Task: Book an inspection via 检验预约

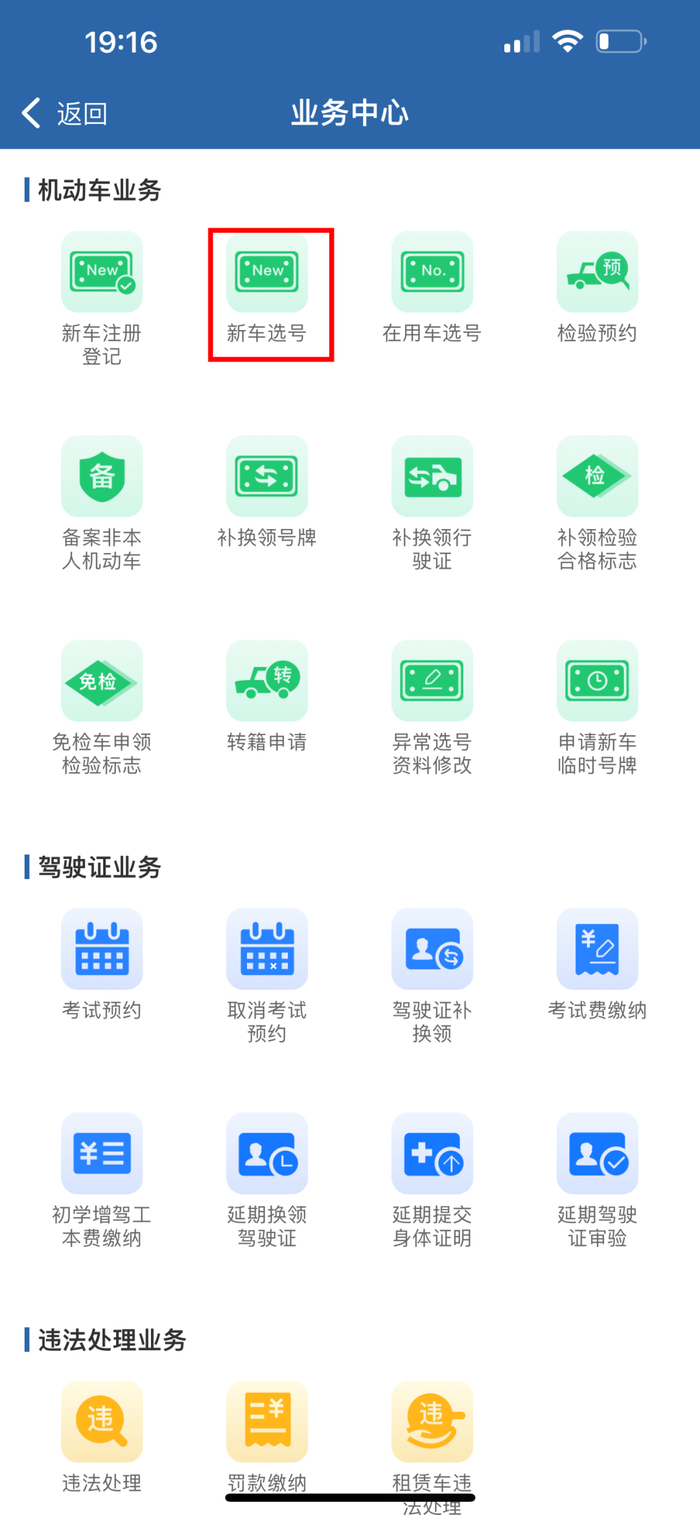Action: [597, 272]
